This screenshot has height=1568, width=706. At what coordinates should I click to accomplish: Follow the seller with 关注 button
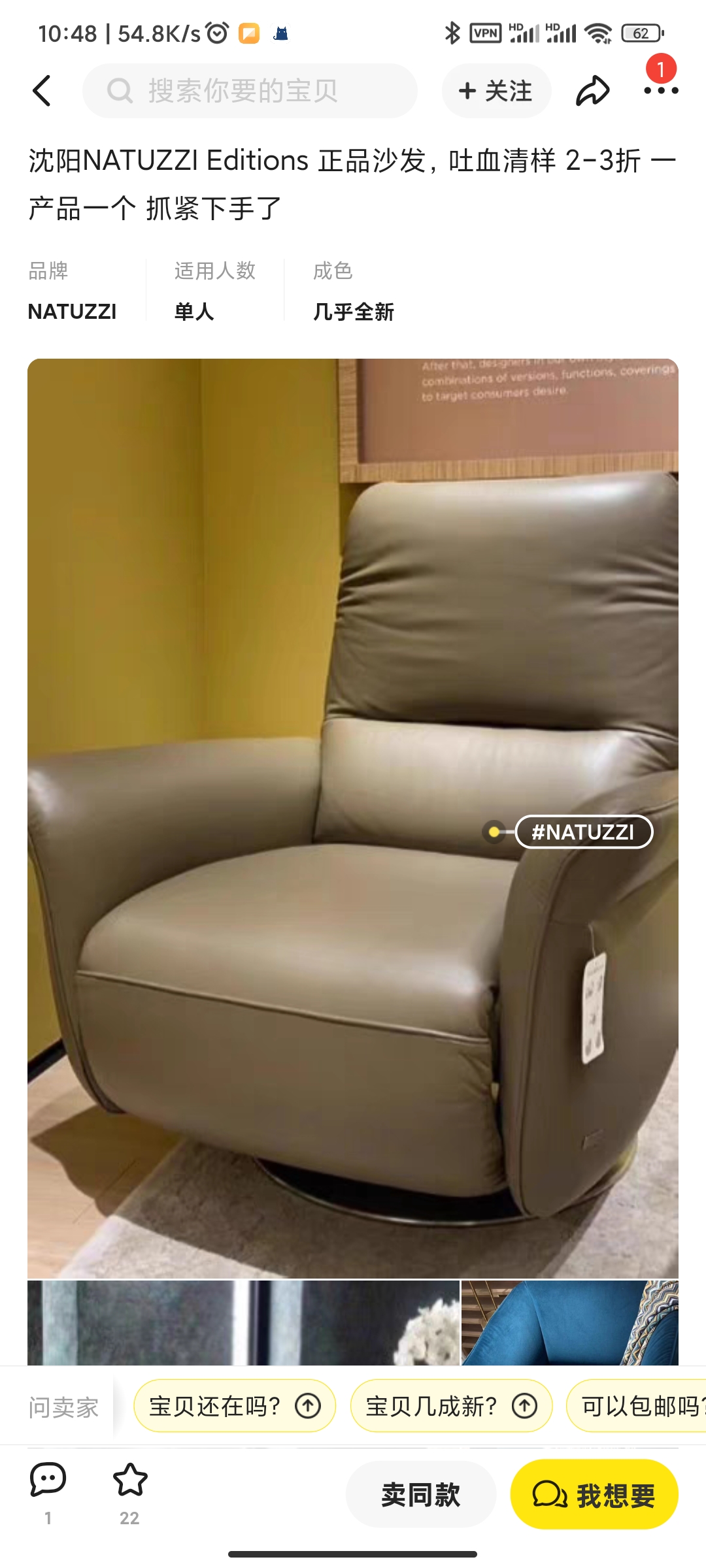(496, 91)
